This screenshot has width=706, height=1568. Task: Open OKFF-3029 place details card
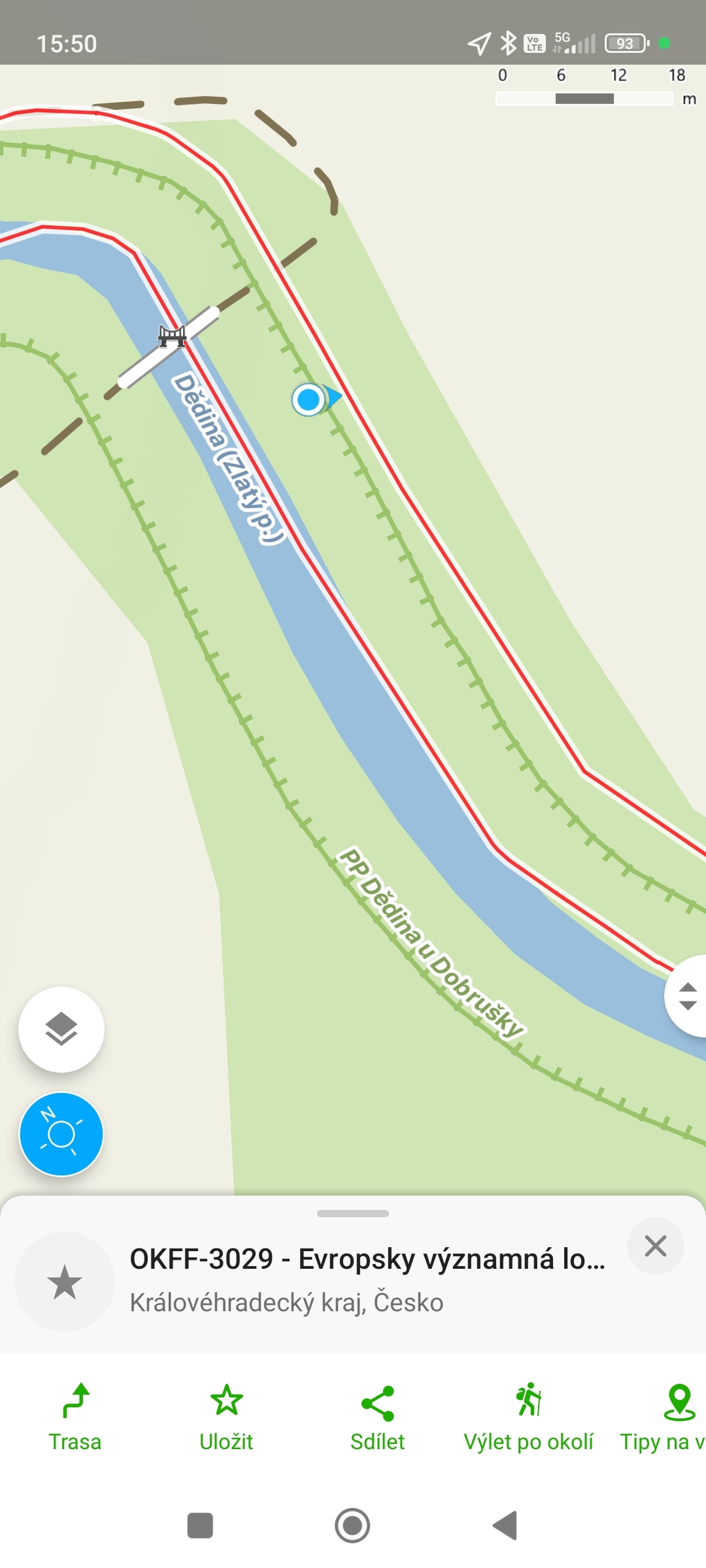tap(365, 1278)
